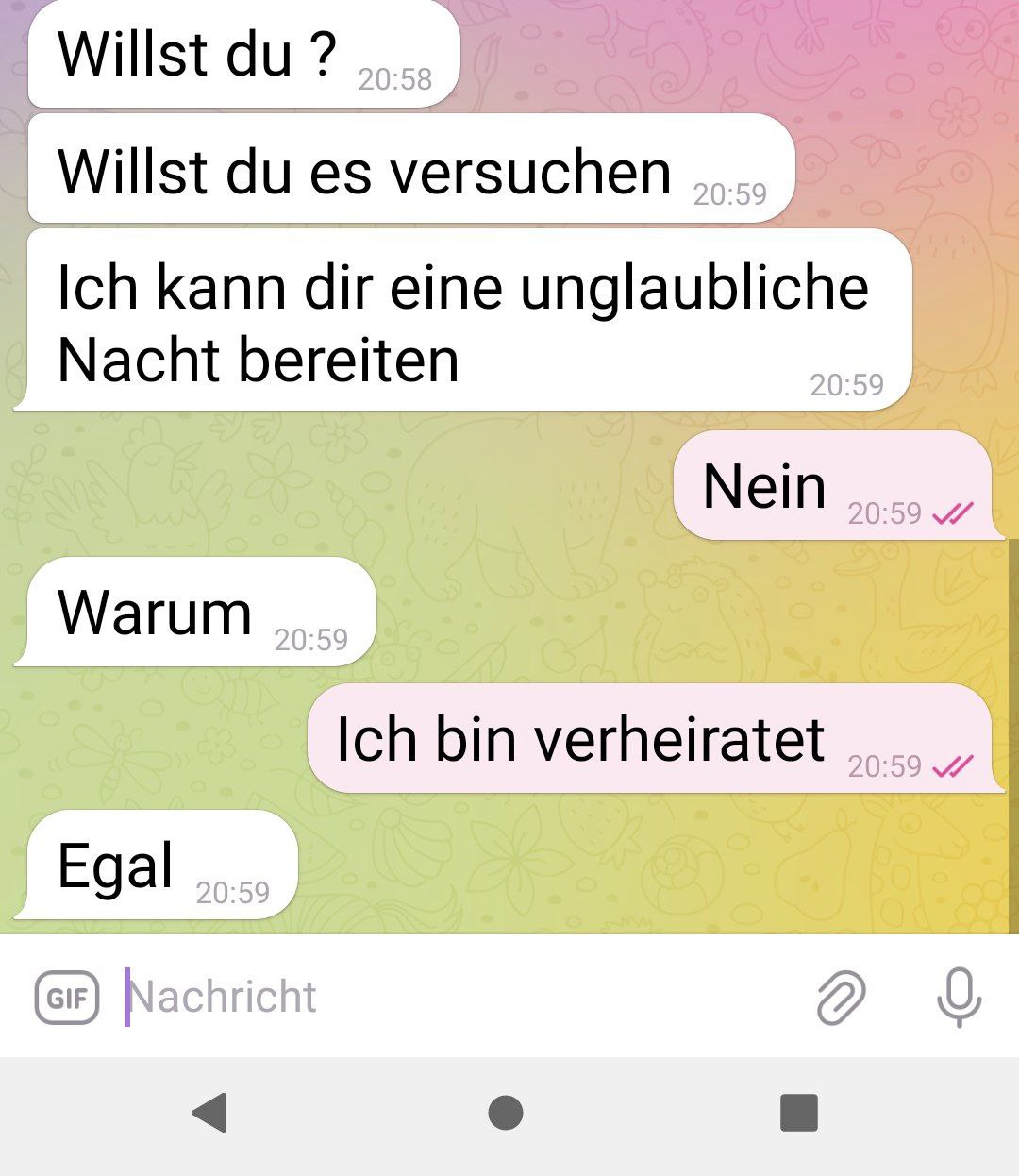The width and height of the screenshot is (1019, 1176).
Task: Record a voice message
Action: tap(959, 998)
